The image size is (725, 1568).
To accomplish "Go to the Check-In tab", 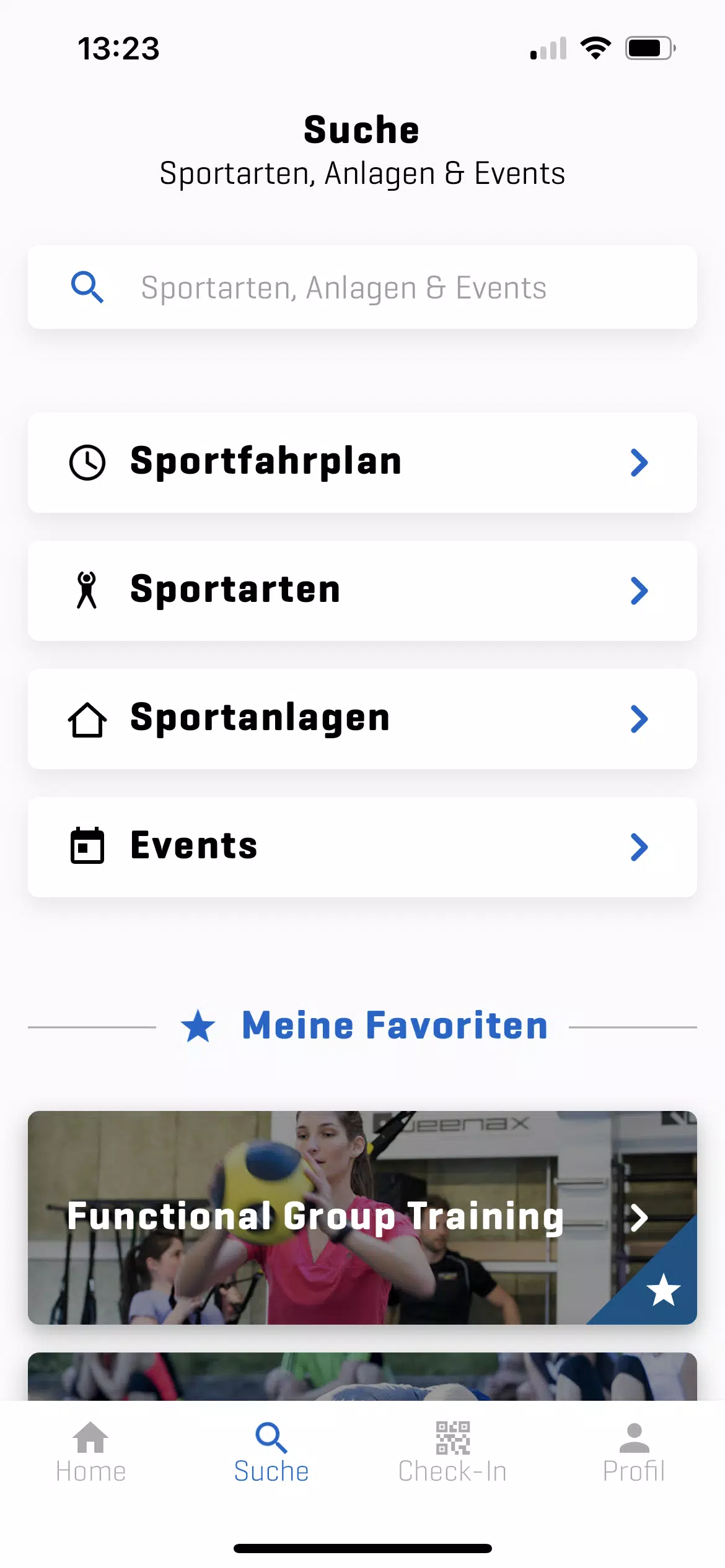I will click(453, 1452).
